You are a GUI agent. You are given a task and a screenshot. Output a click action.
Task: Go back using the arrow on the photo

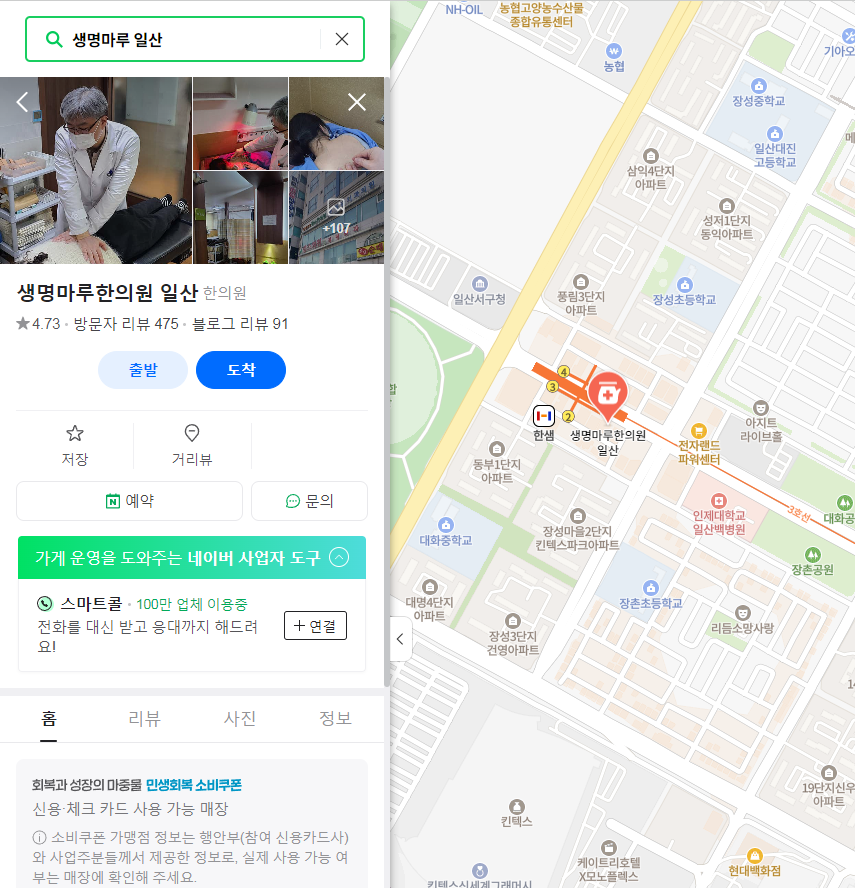[22, 102]
